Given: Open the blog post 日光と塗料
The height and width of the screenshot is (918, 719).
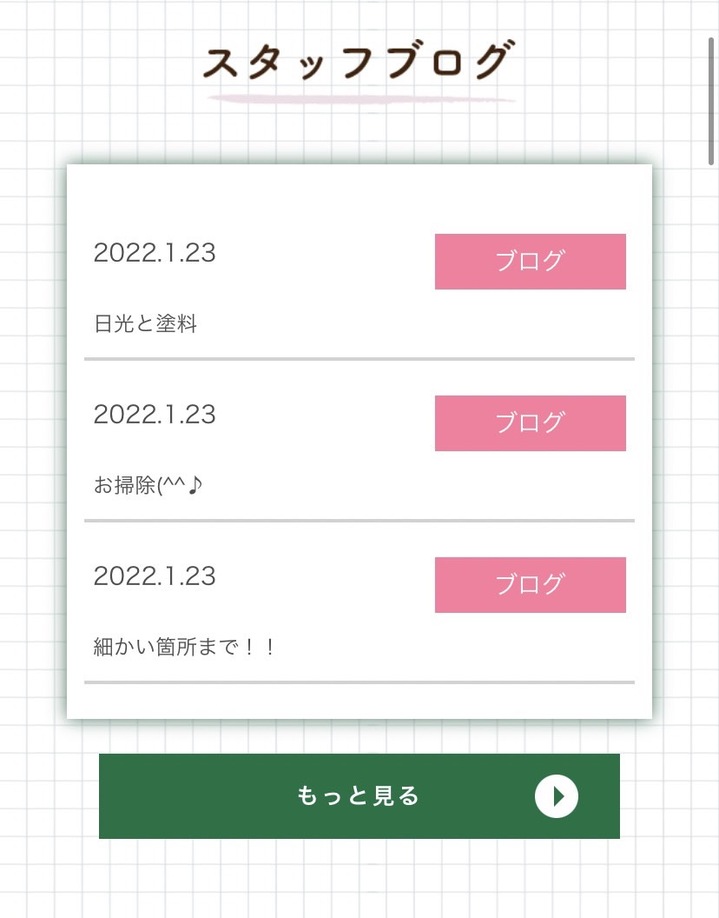Looking at the screenshot, I should tap(146, 324).
